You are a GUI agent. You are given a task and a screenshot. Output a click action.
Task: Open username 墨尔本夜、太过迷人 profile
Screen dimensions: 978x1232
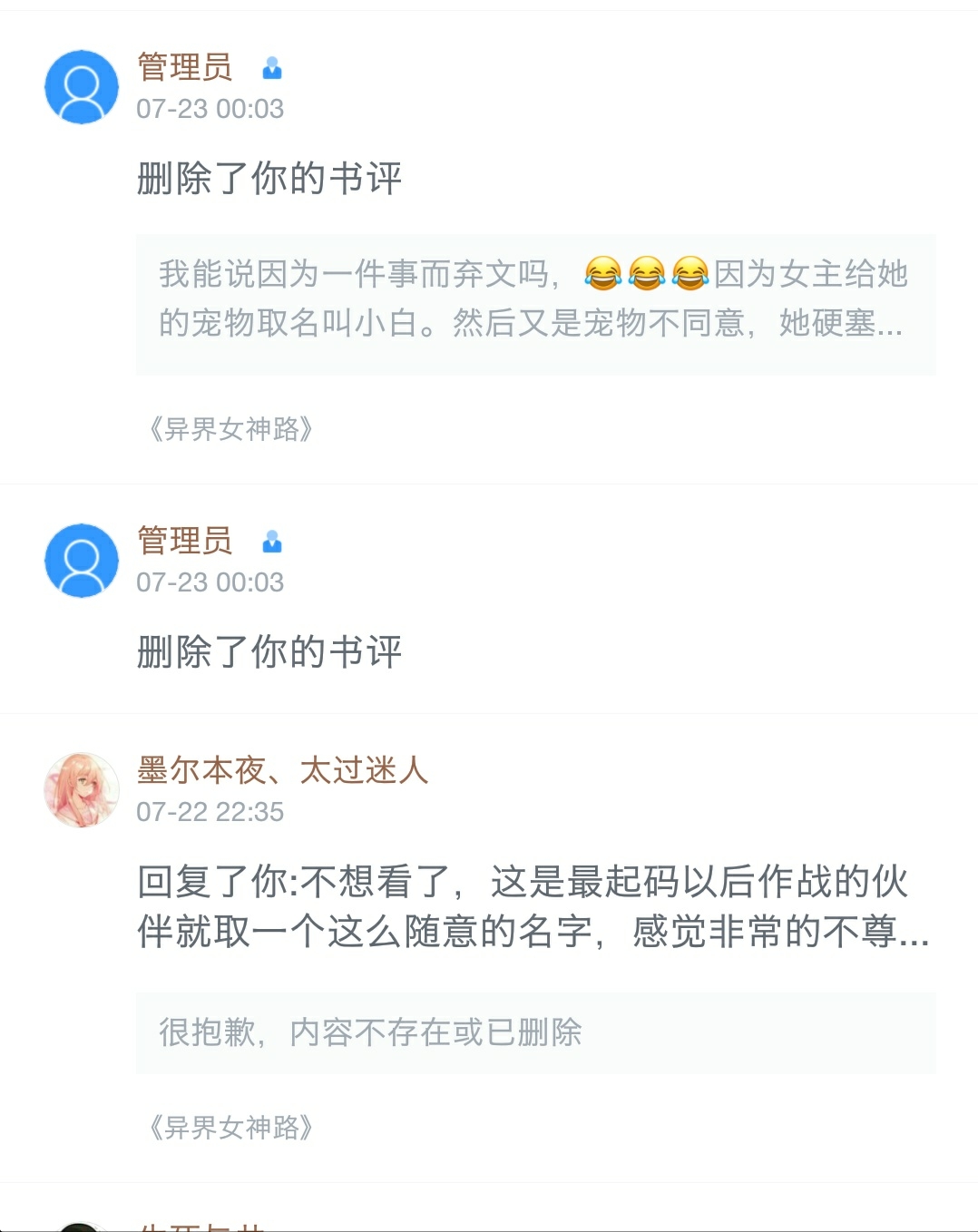pyautogui.click(x=282, y=770)
